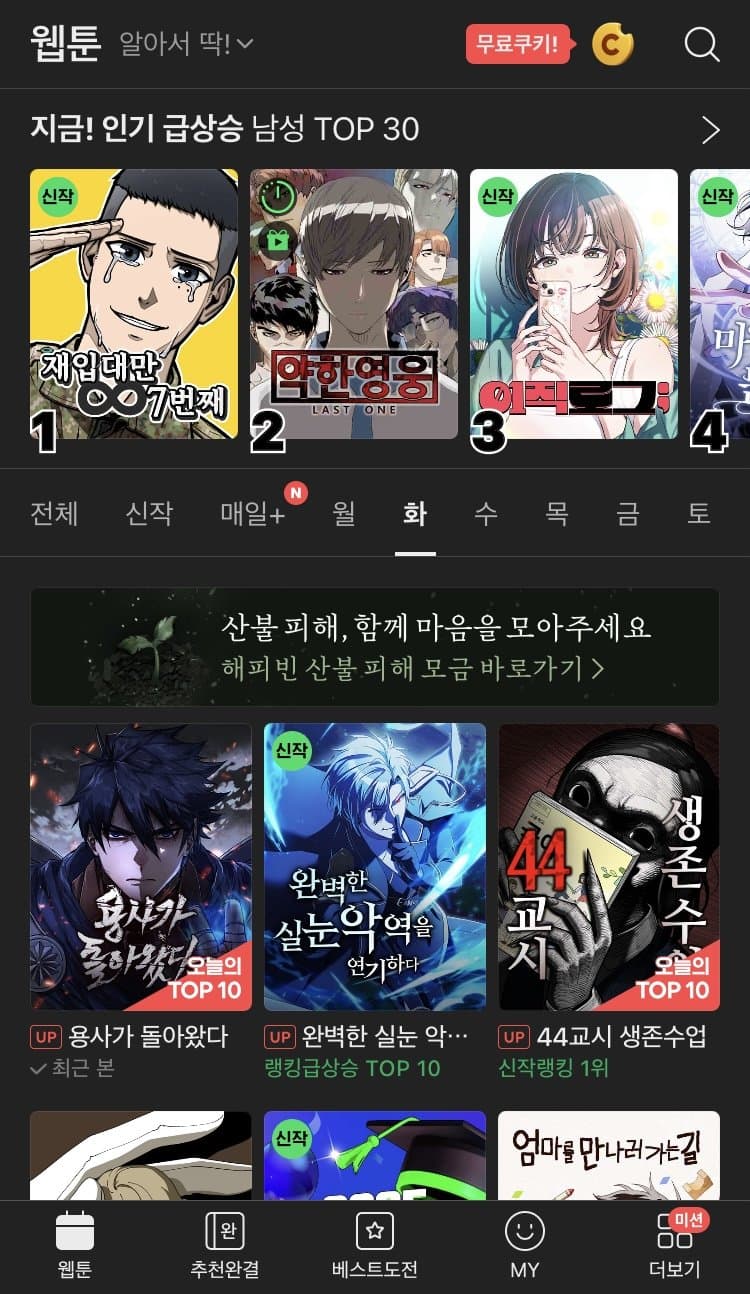Open the 44교시 생존수업 webtoon card
The image size is (750, 1294).
point(609,867)
